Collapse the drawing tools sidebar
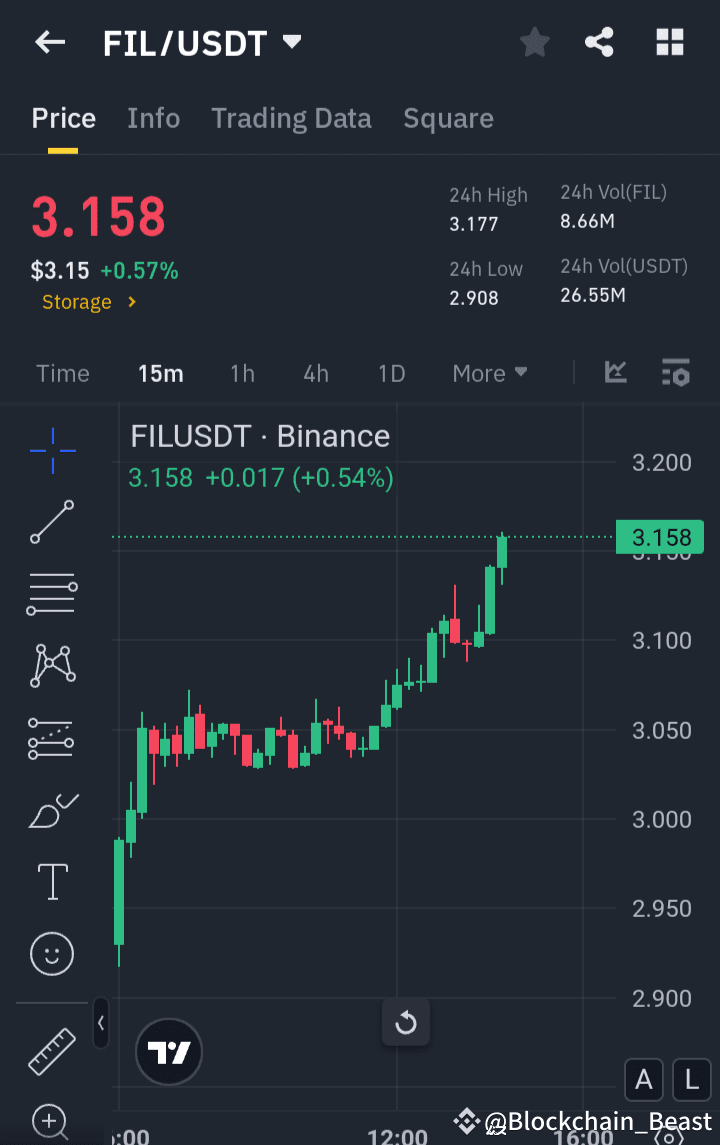 [x=101, y=1023]
